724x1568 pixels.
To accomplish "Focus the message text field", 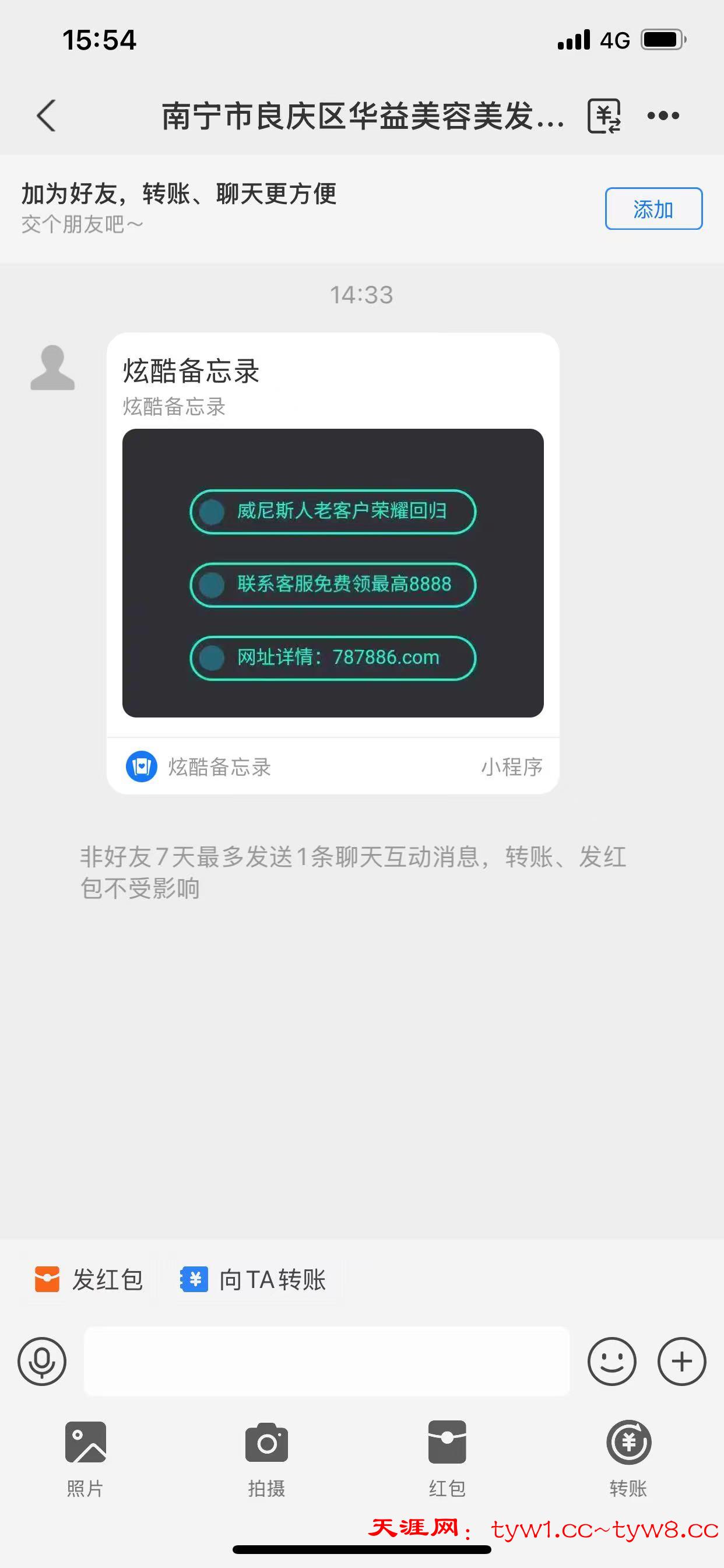I will coord(326,1361).
